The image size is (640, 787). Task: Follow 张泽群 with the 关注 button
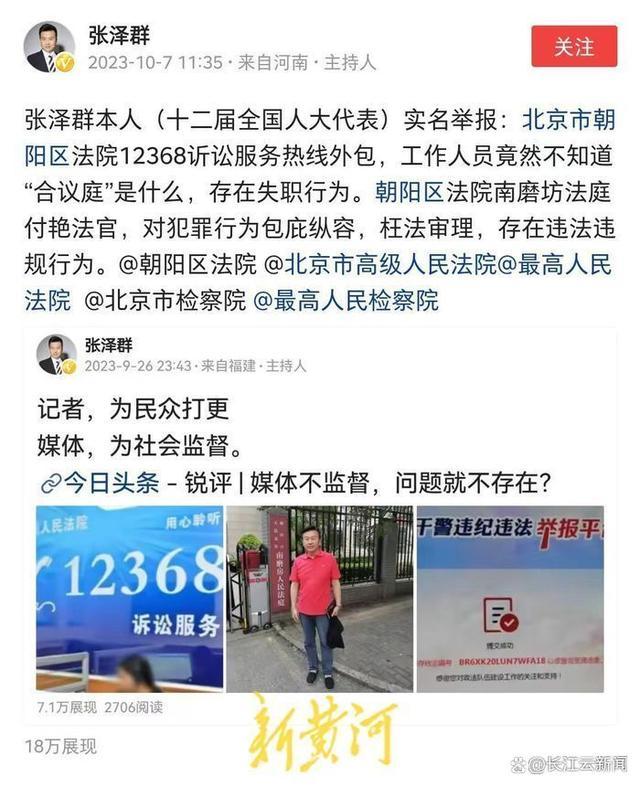pyautogui.click(x=574, y=47)
